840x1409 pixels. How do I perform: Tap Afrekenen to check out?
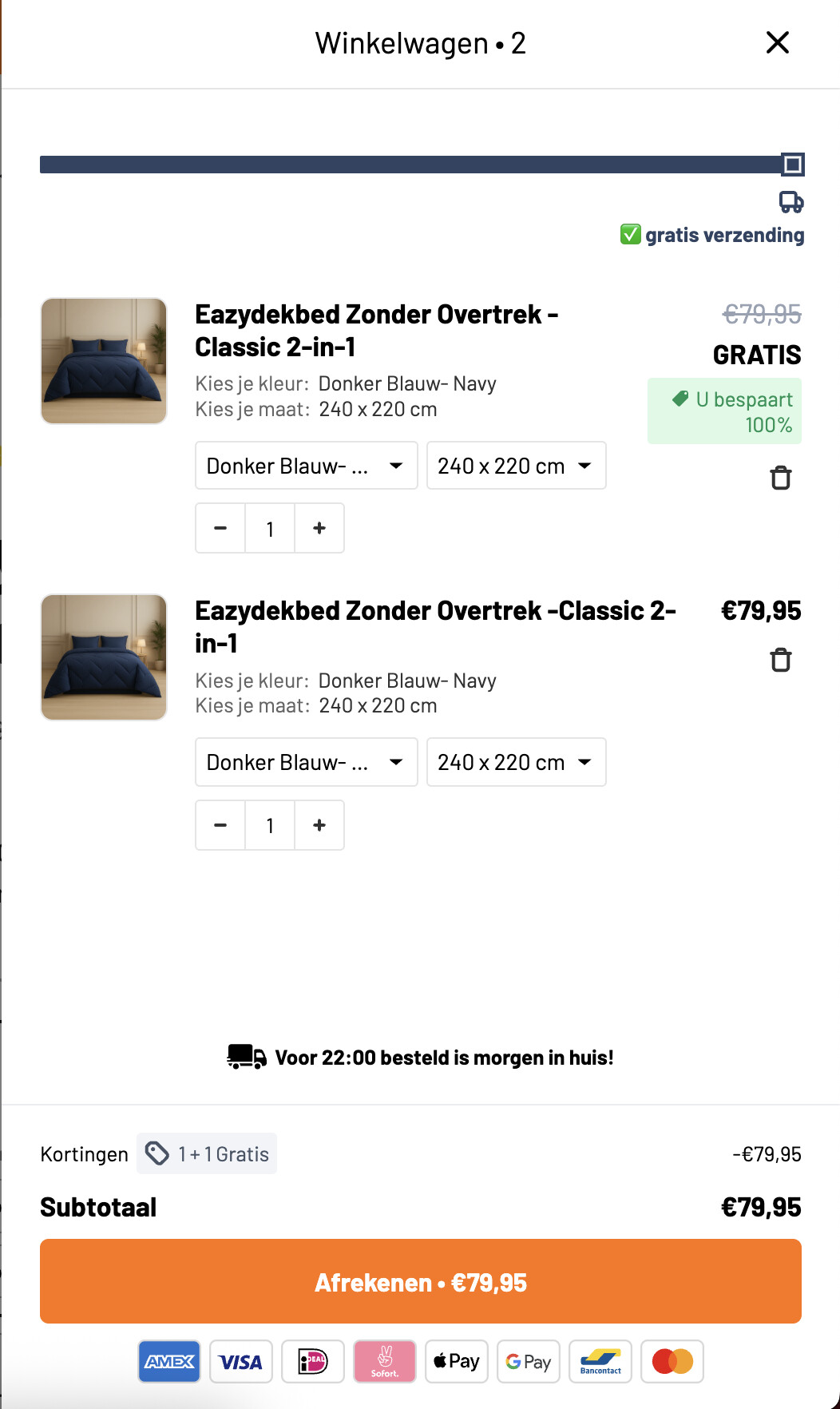[421, 1281]
